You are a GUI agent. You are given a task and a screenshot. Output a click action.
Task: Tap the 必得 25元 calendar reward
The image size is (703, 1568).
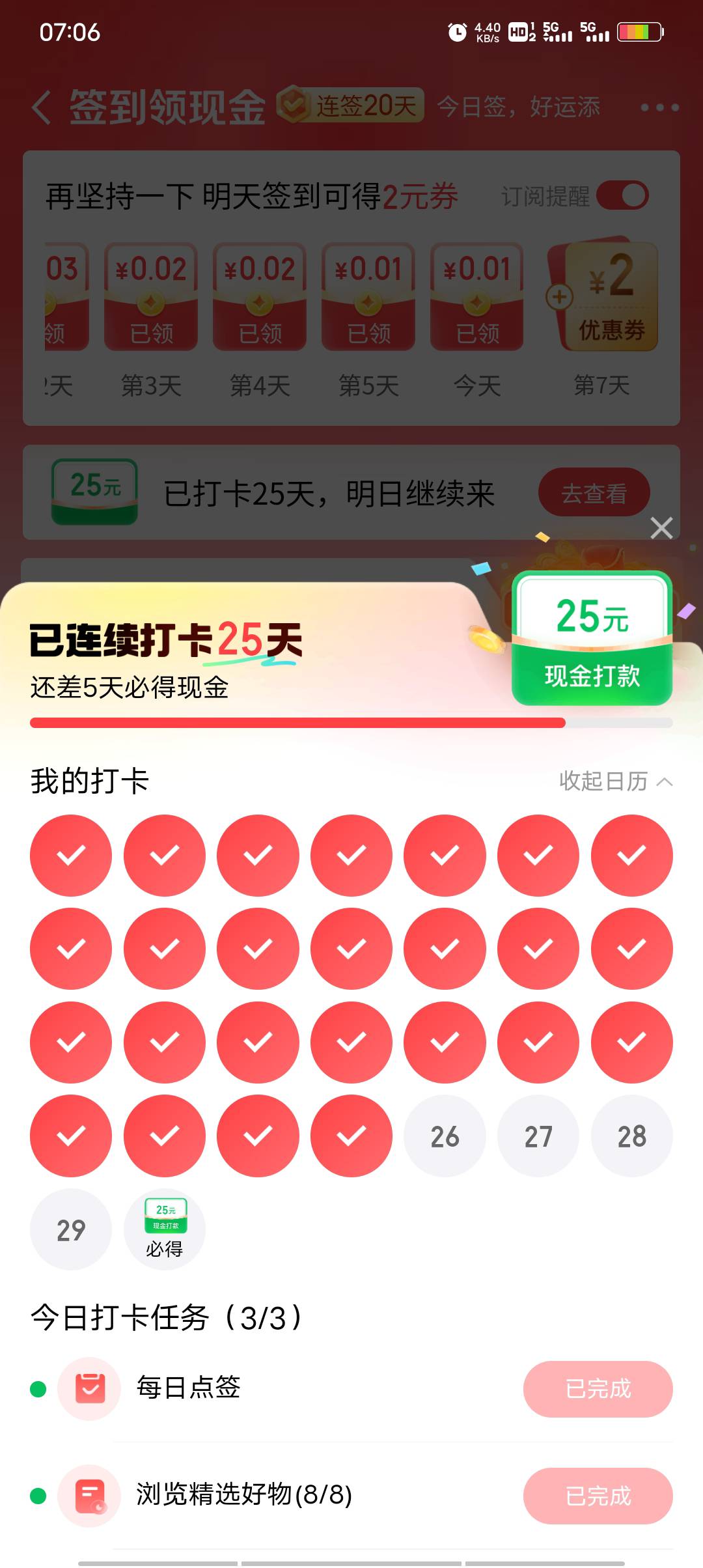point(165,1229)
